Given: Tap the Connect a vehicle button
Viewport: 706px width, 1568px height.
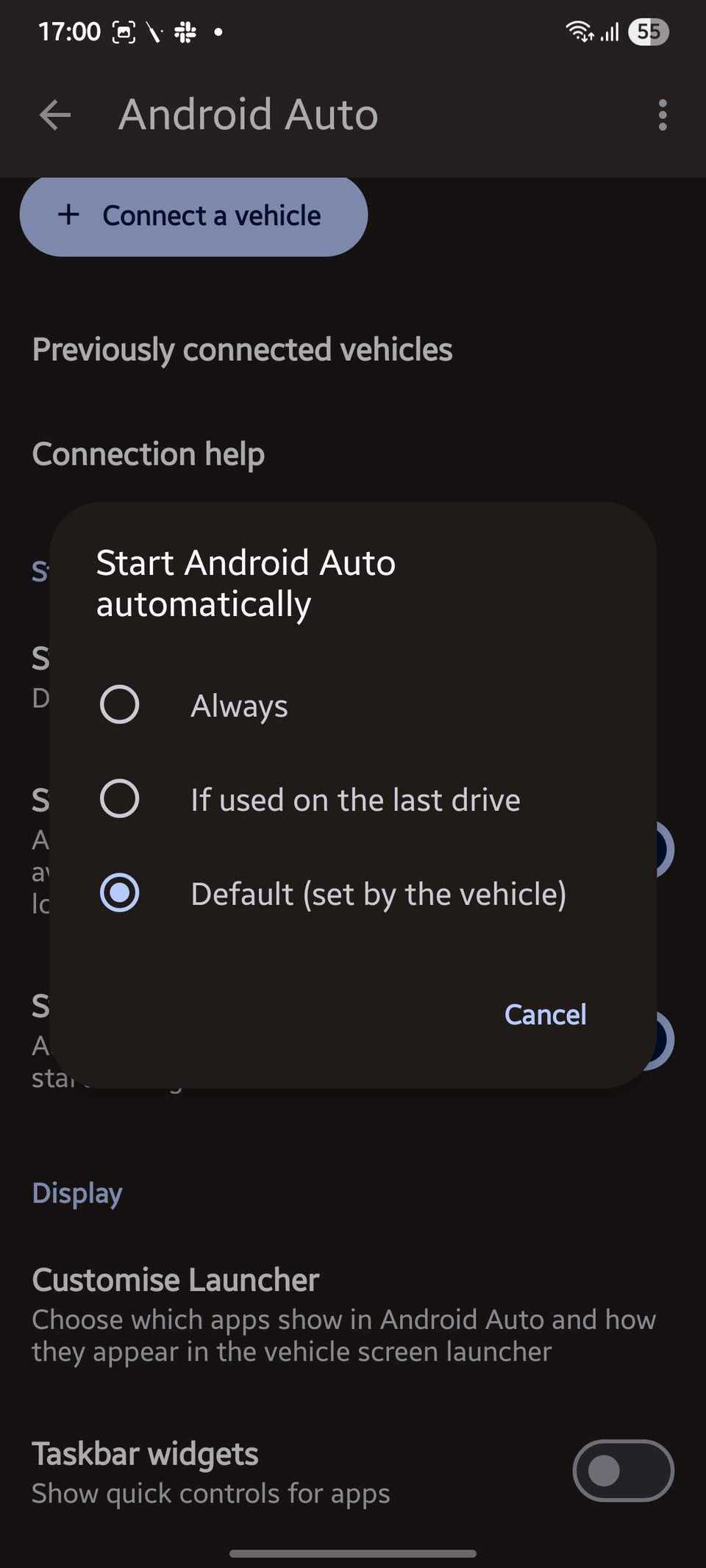Looking at the screenshot, I should [193, 215].
